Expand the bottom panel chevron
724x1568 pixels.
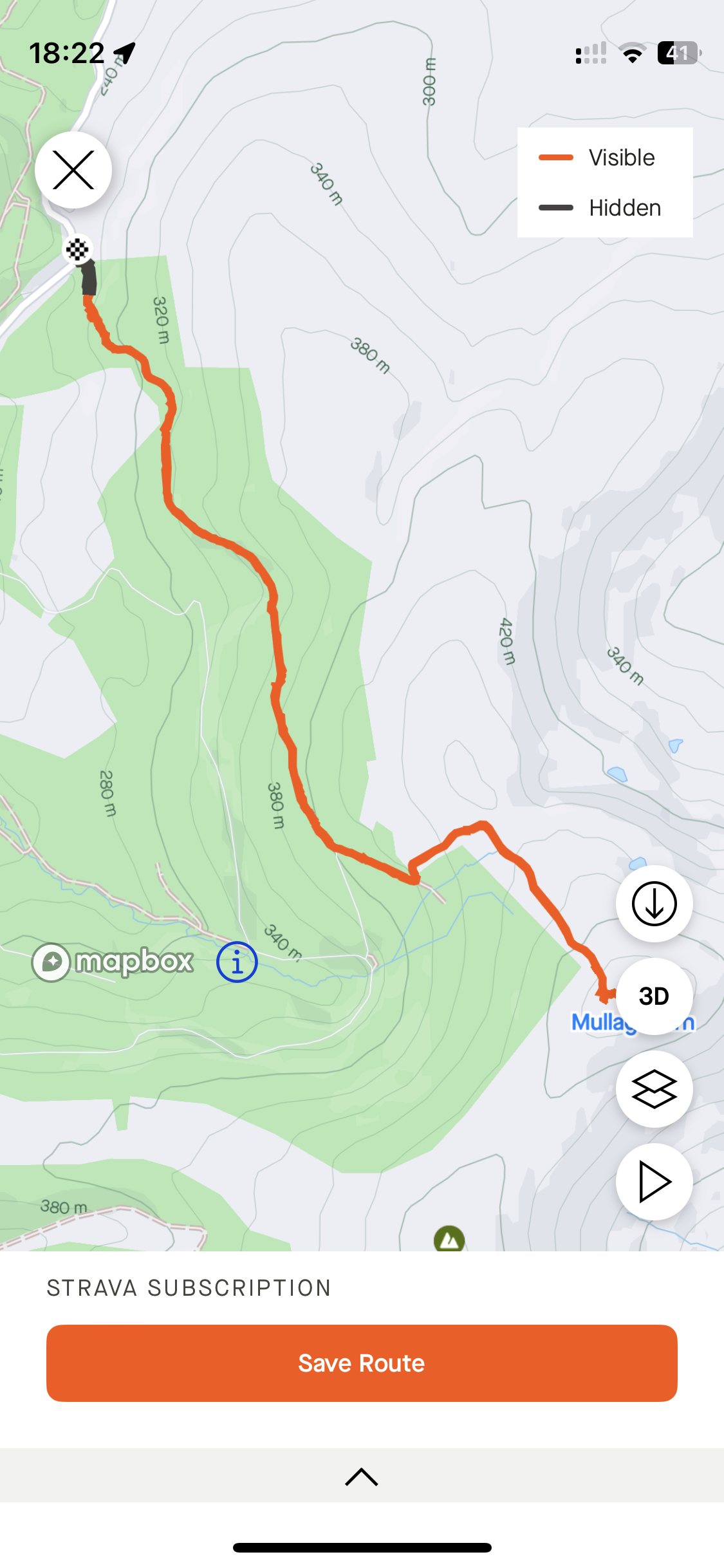(362, 1477)
